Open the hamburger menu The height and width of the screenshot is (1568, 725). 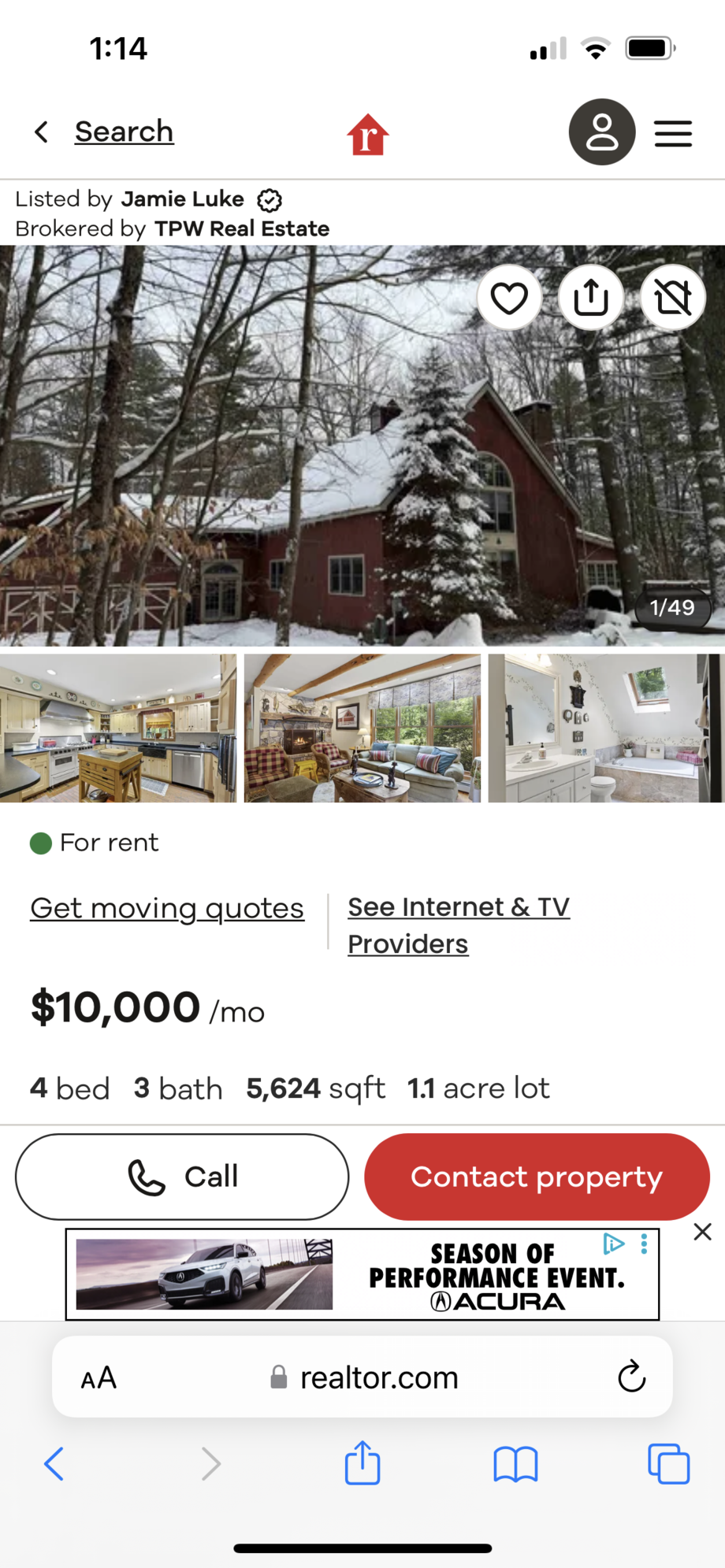tap(673, 133)
